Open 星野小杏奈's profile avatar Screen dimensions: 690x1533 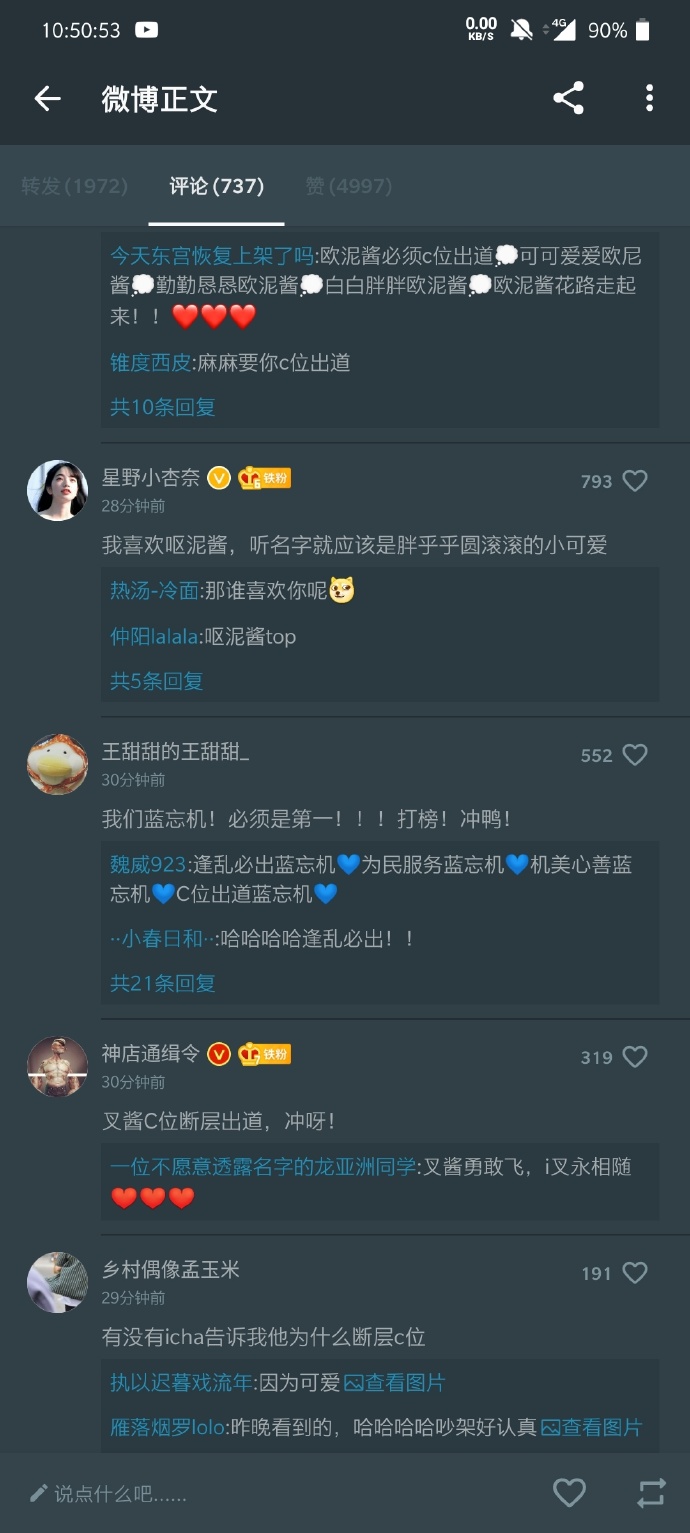57,491
